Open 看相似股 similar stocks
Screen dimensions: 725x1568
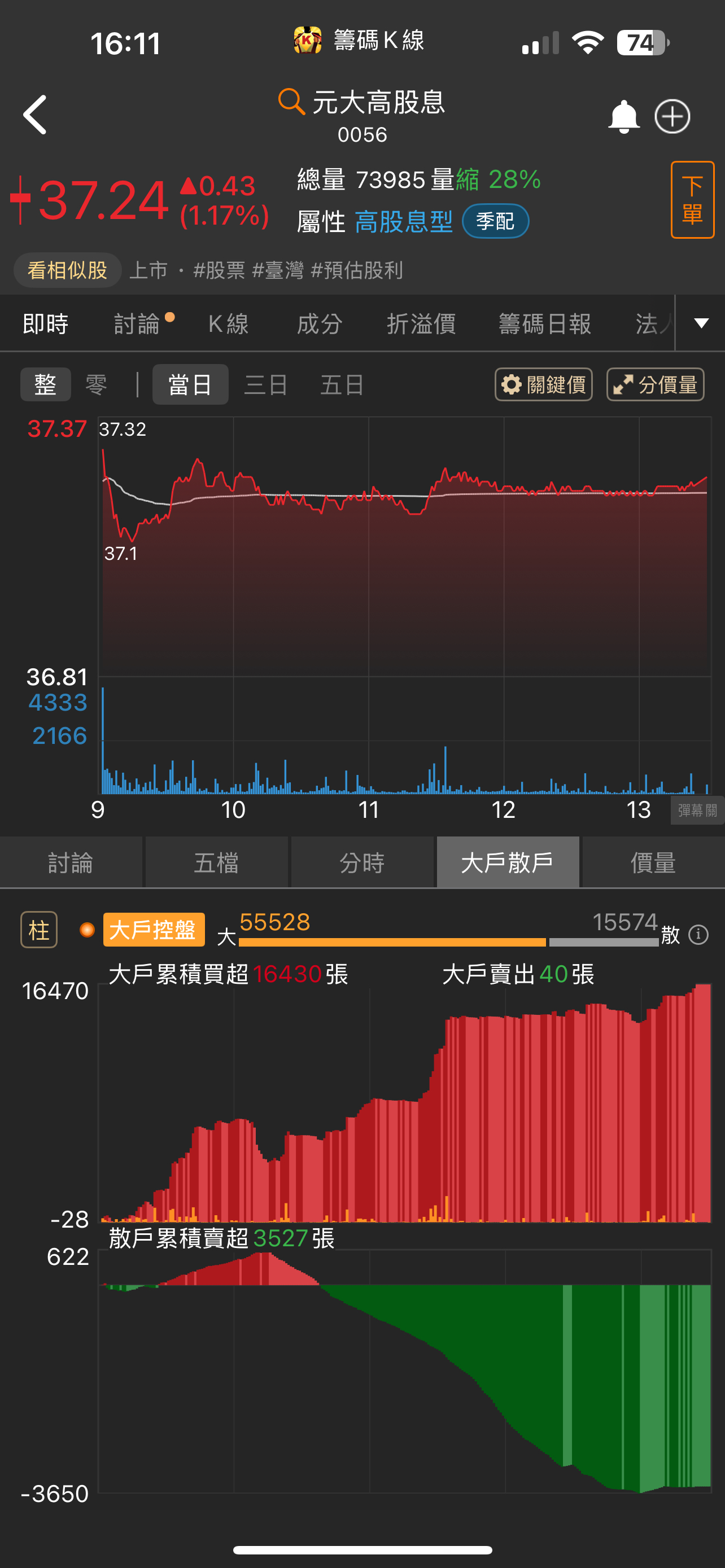68,270
